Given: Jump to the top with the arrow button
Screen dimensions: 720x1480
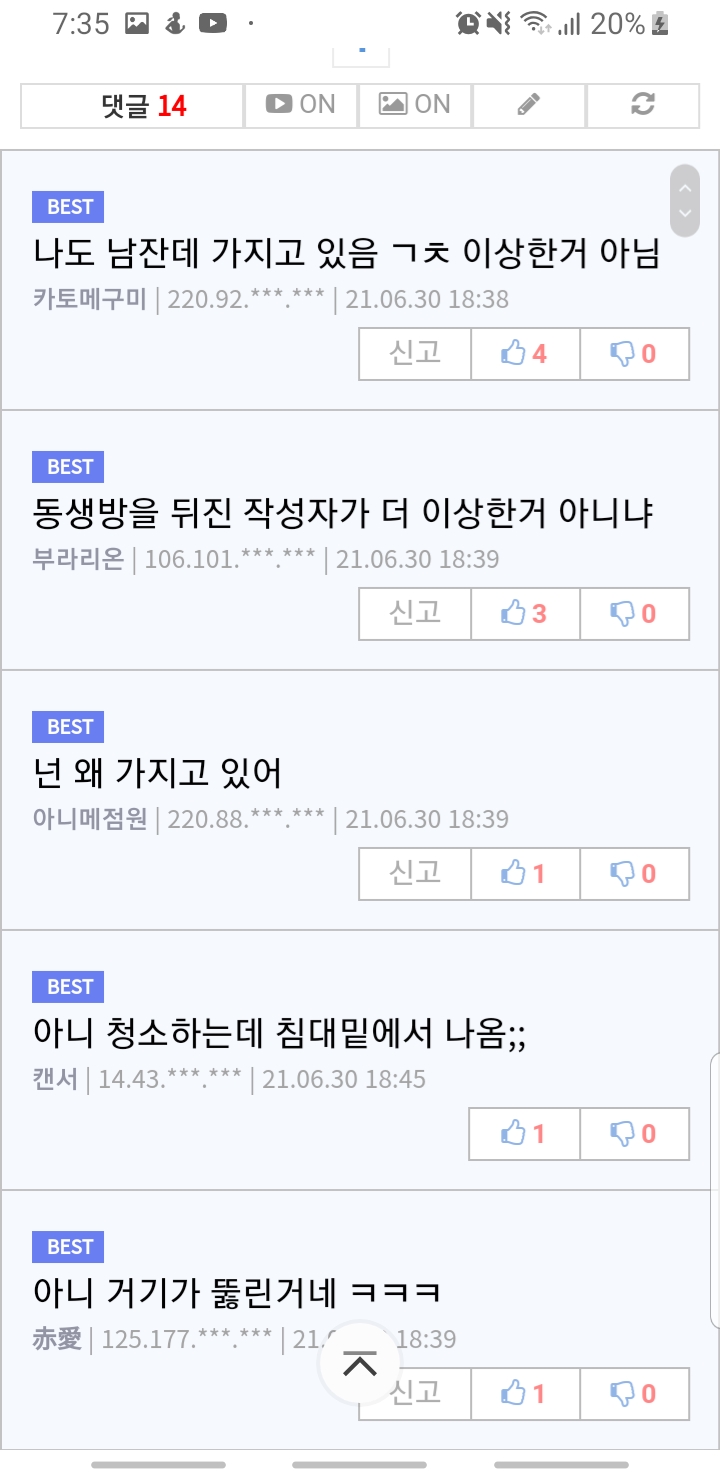Looking at the screenshot, I should pyautogui.click(x=360, y=1363).
